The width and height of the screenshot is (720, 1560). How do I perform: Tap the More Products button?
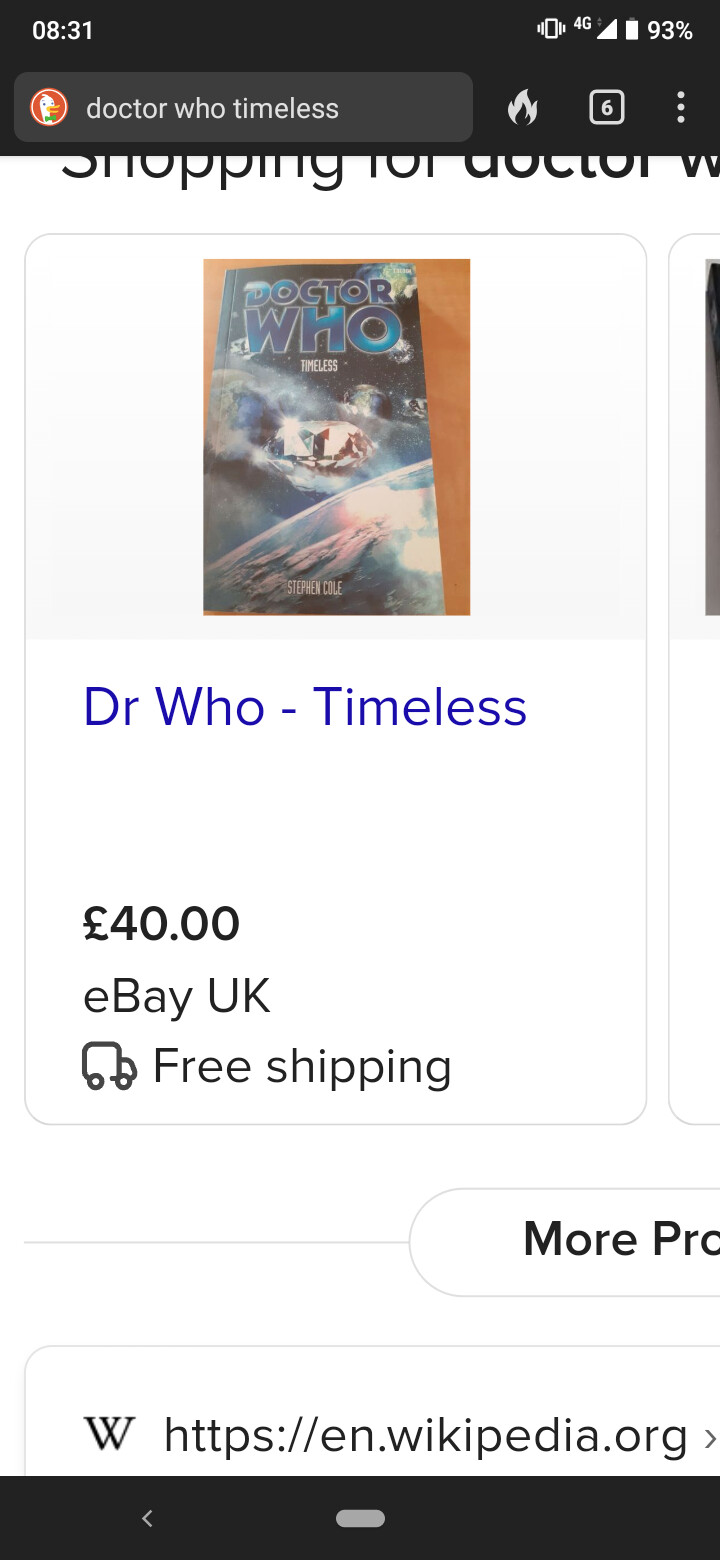[565, 1241]
